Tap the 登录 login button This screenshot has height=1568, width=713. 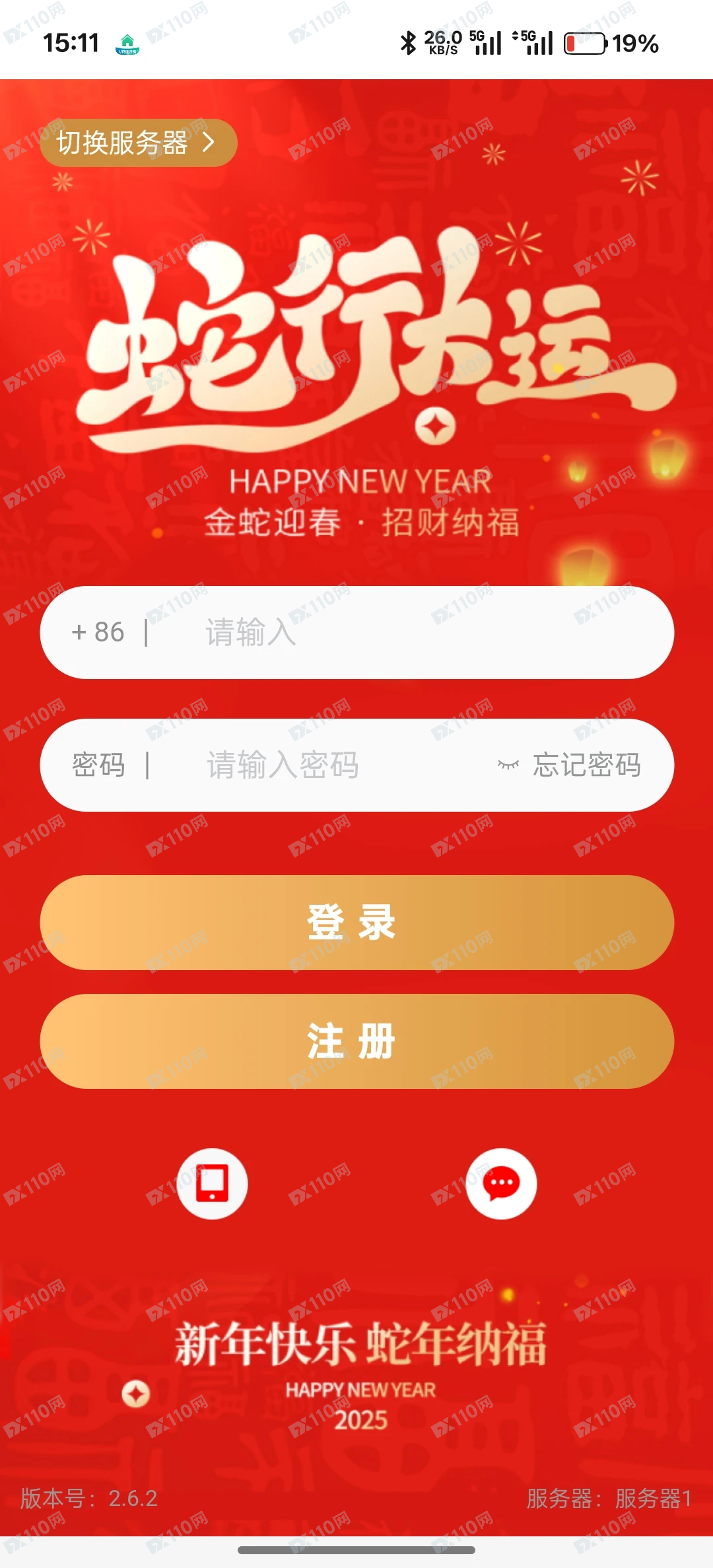(356, 922)
